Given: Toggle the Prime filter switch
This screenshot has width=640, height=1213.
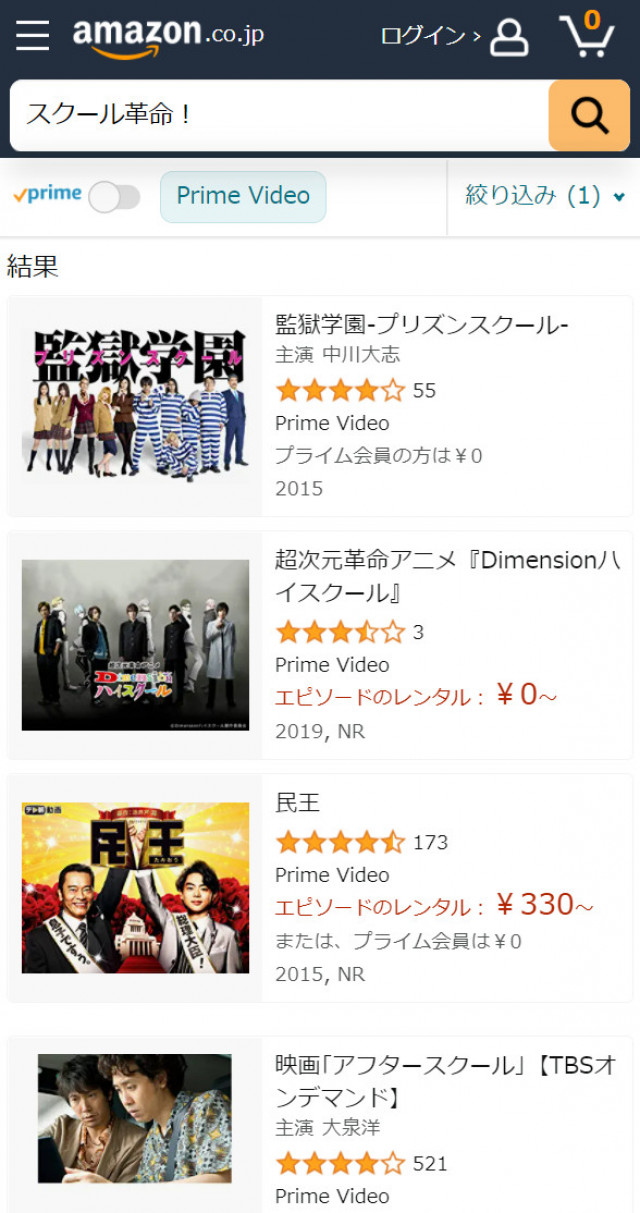Looking at the screenshot, I should (114, 196).
